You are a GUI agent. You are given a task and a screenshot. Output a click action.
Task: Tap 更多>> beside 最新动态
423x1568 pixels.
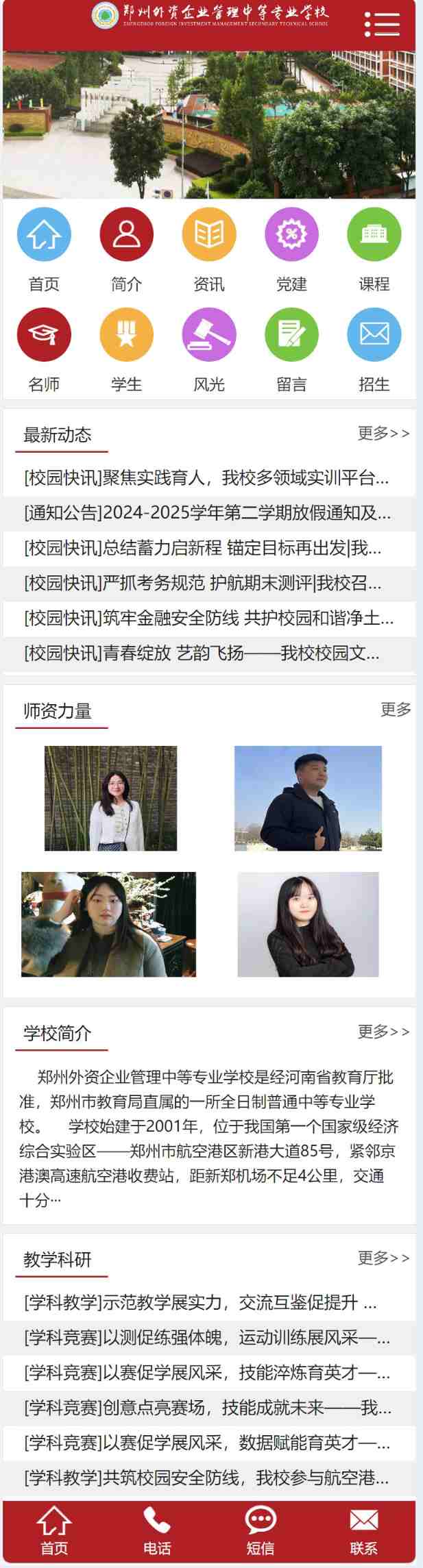coord(383,433)
